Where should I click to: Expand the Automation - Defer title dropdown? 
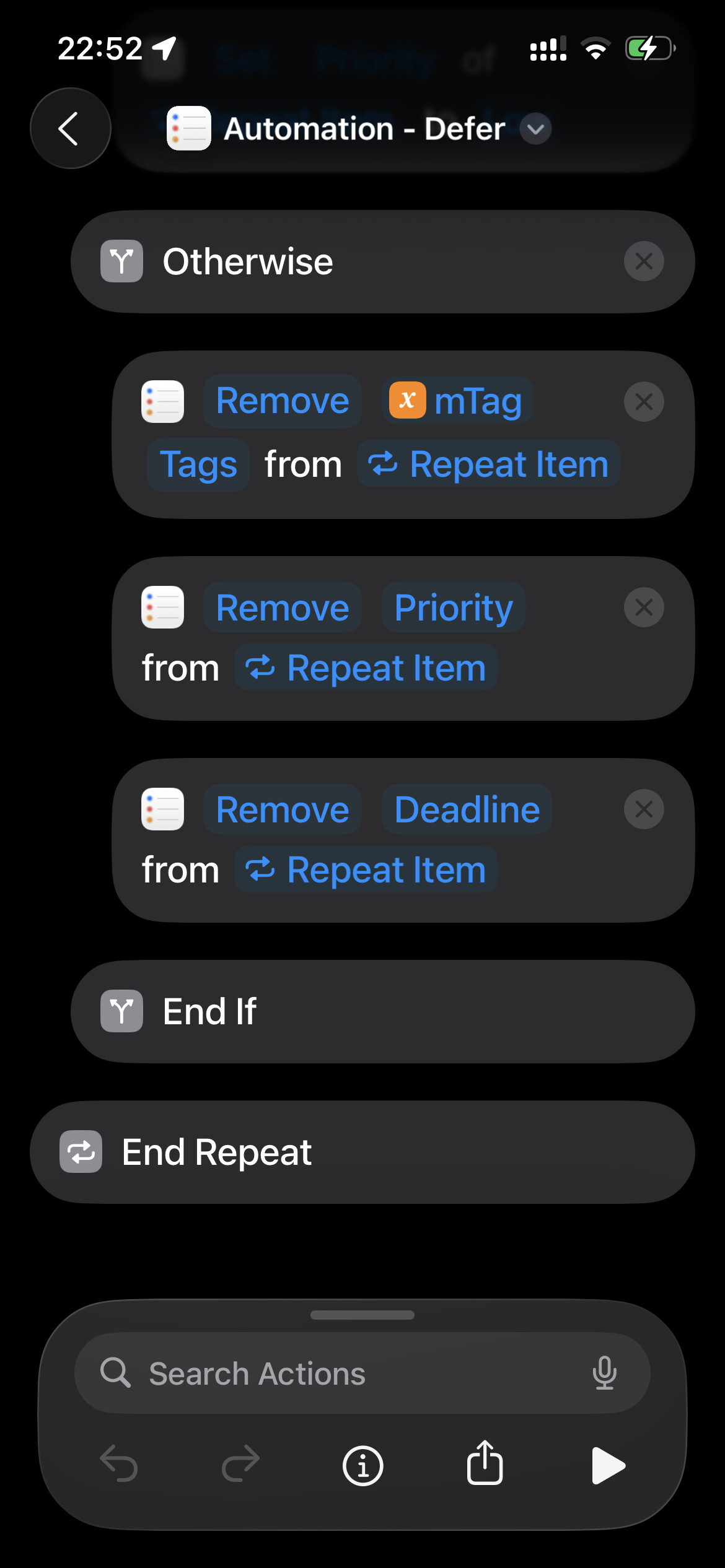tap(535, 129)
